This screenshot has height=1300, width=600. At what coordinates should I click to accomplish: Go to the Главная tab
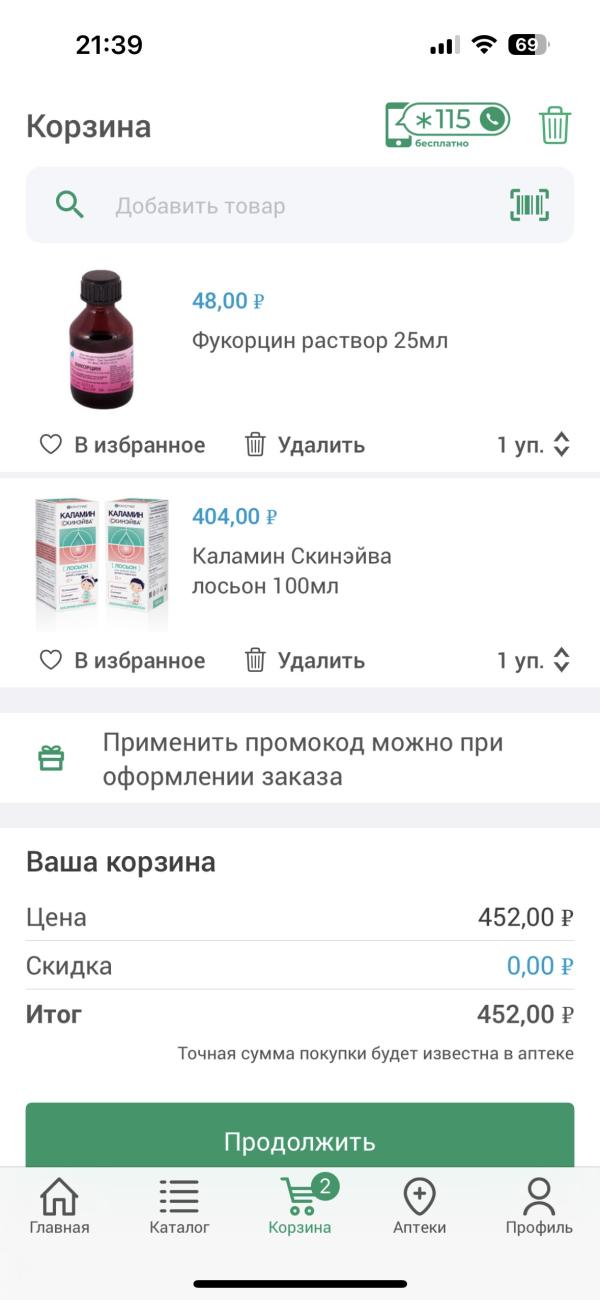coord(59,1205)
